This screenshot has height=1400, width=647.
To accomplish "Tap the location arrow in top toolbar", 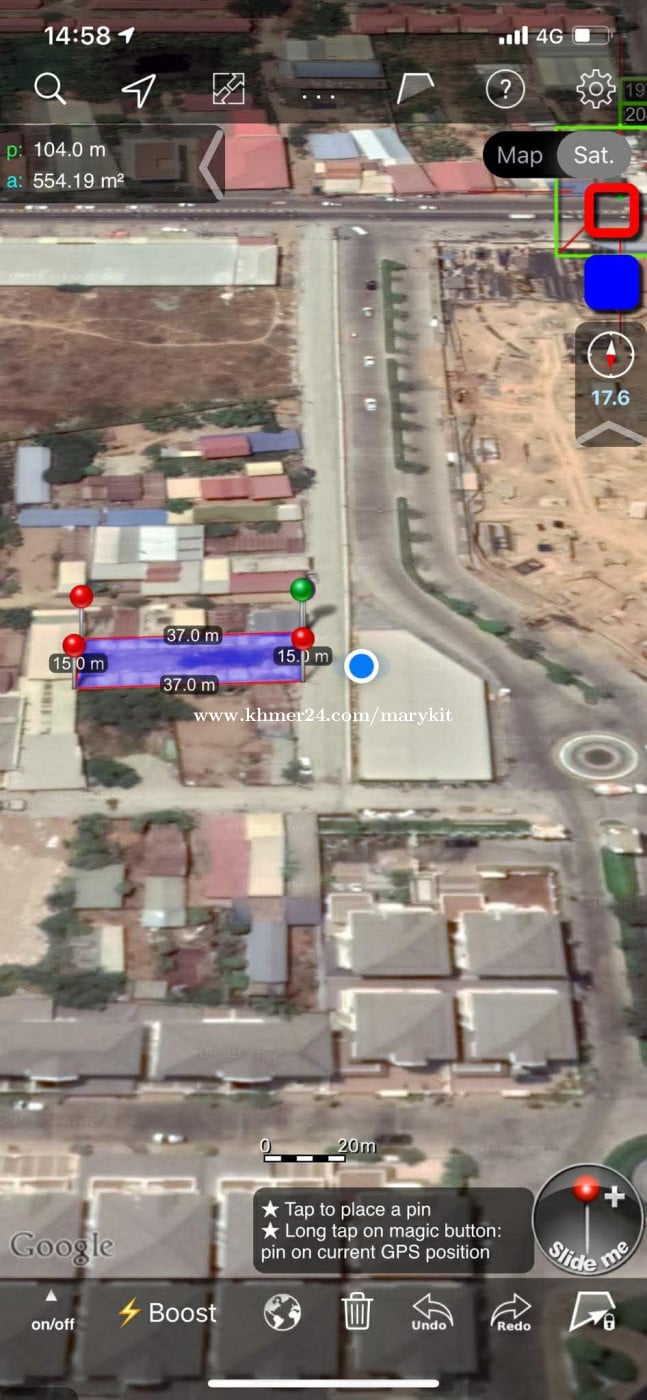I will 138,89.
